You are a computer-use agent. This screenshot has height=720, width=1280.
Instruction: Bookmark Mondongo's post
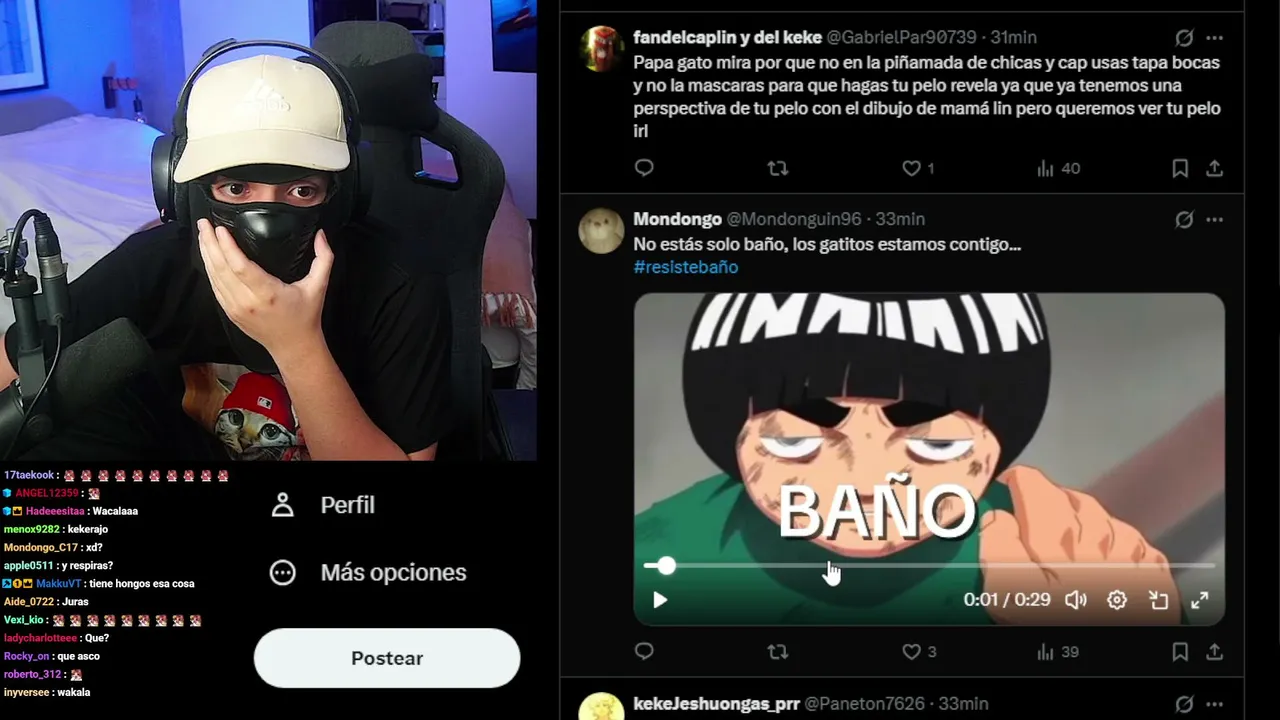1180,652
